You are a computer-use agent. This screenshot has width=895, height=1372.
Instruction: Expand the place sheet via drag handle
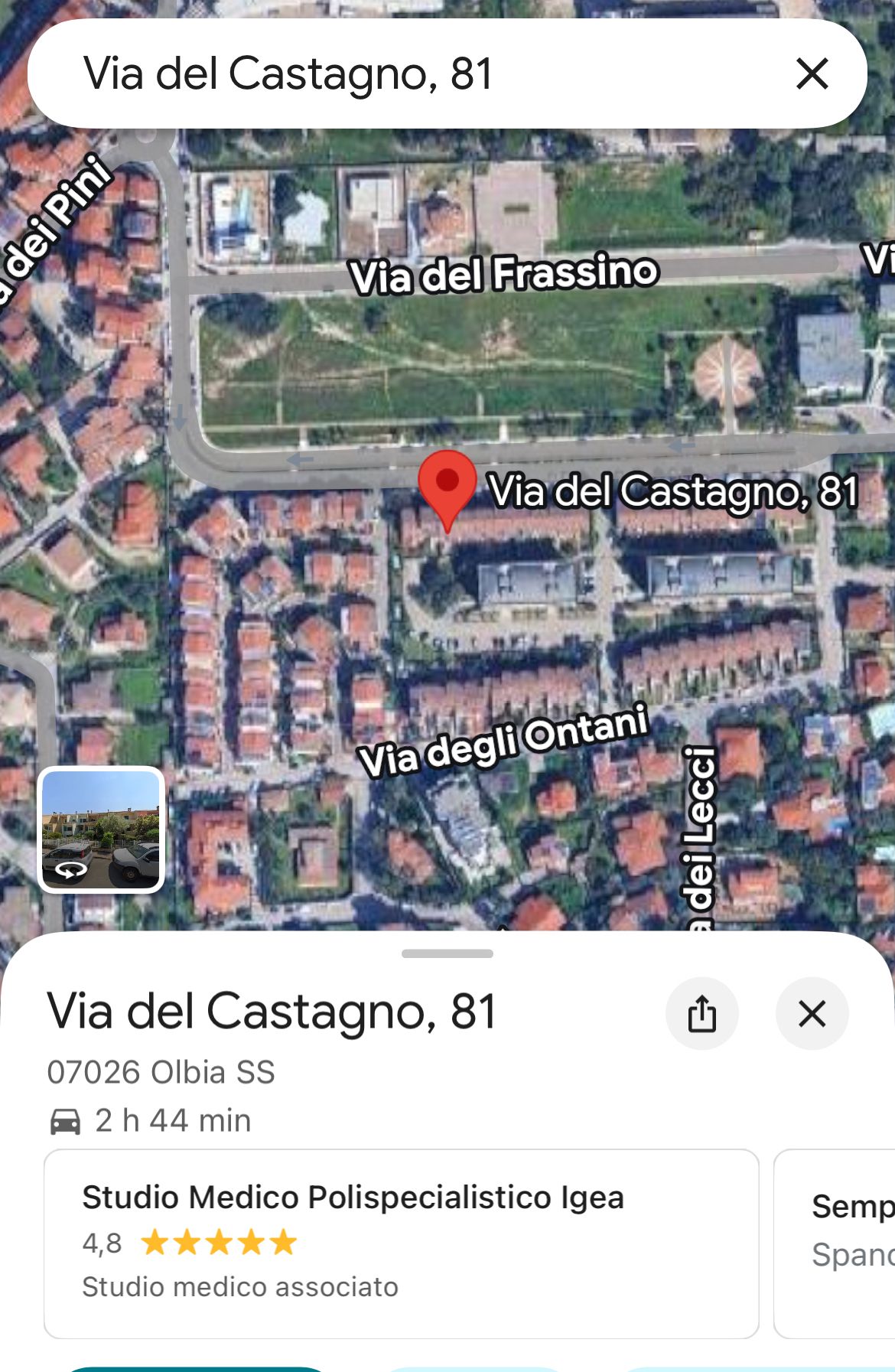click(447, 953)
